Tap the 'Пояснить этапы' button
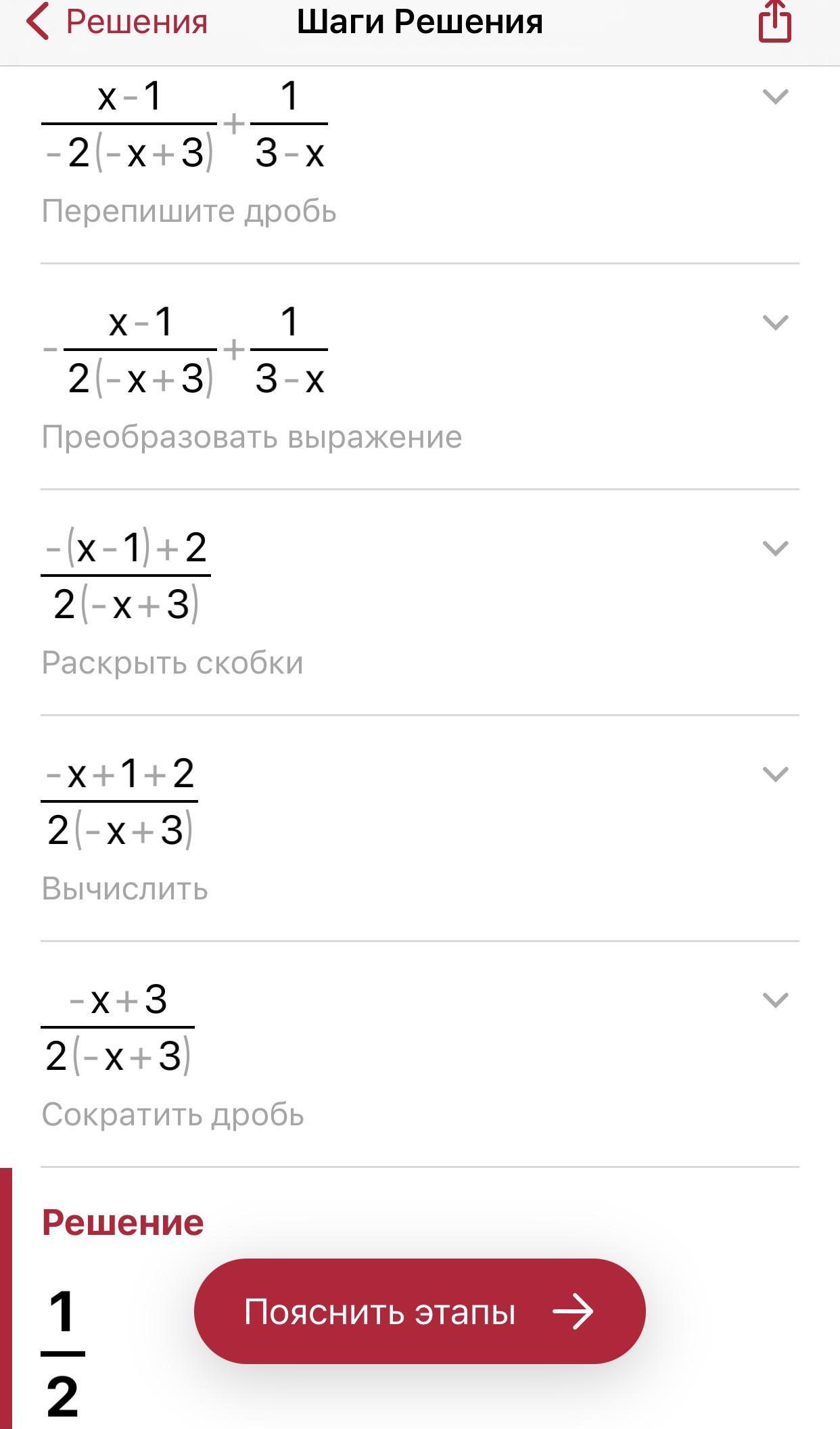This screenshot has height=1429, width=840. 419,1311
